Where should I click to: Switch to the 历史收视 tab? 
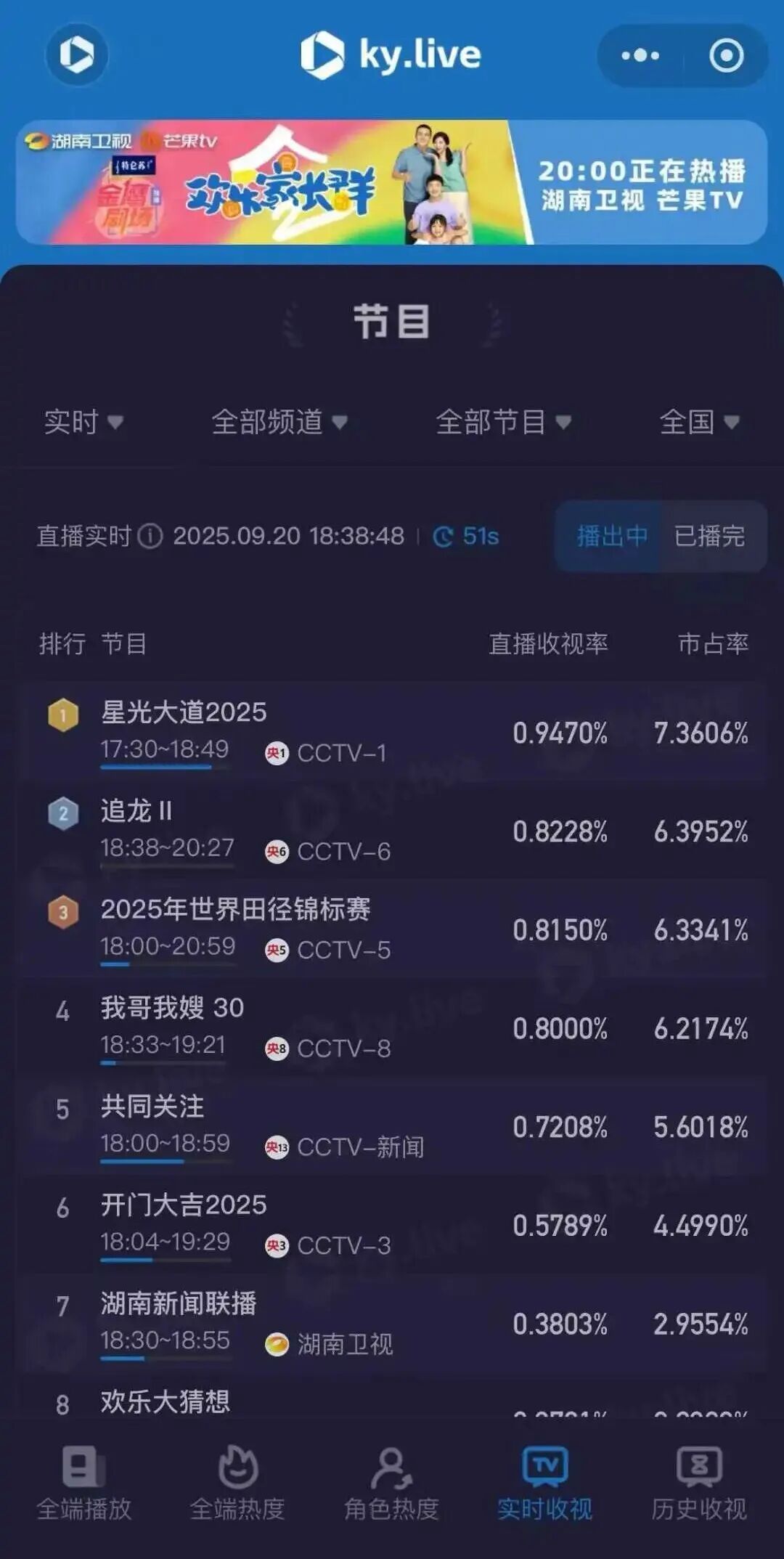coord(698,1483)
